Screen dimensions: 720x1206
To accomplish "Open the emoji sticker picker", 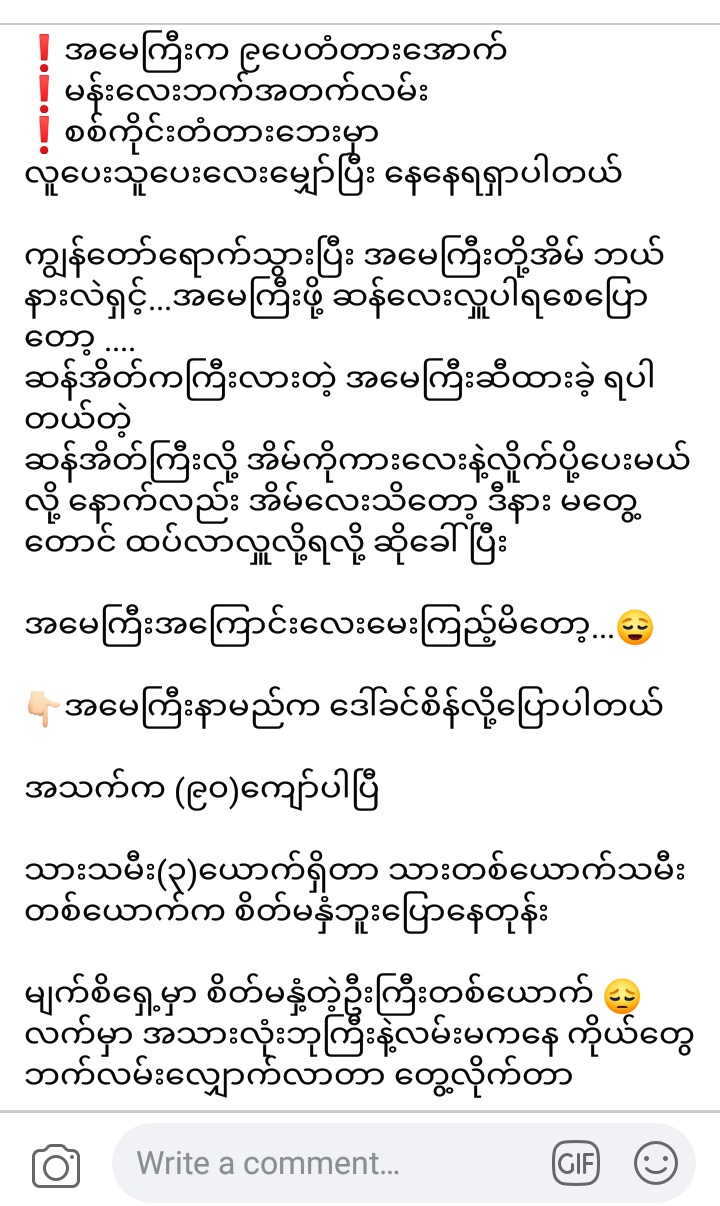I will 656,1163.
